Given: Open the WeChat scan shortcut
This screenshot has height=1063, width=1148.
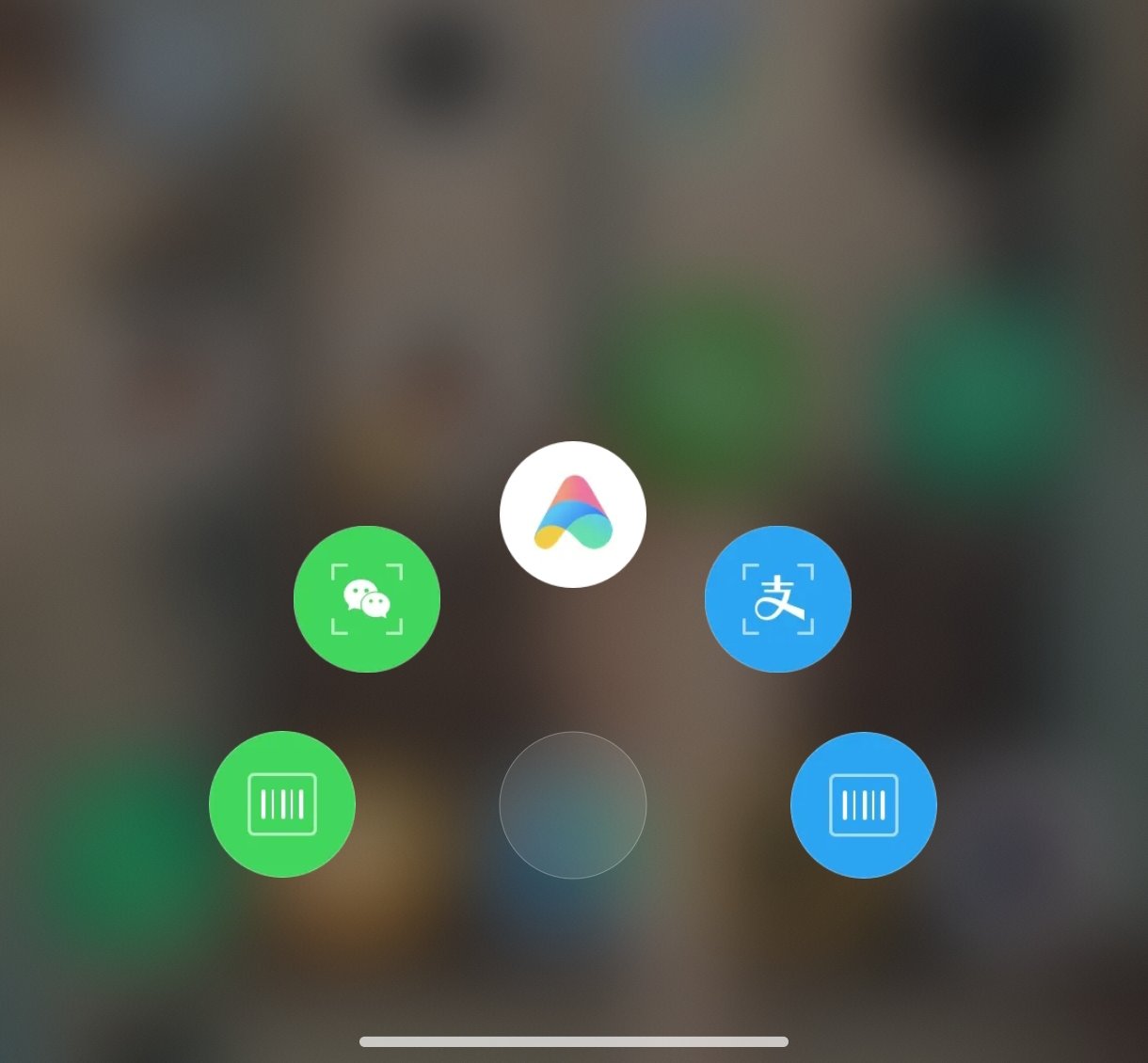Looking at the screenshot, I should [367, 599].
